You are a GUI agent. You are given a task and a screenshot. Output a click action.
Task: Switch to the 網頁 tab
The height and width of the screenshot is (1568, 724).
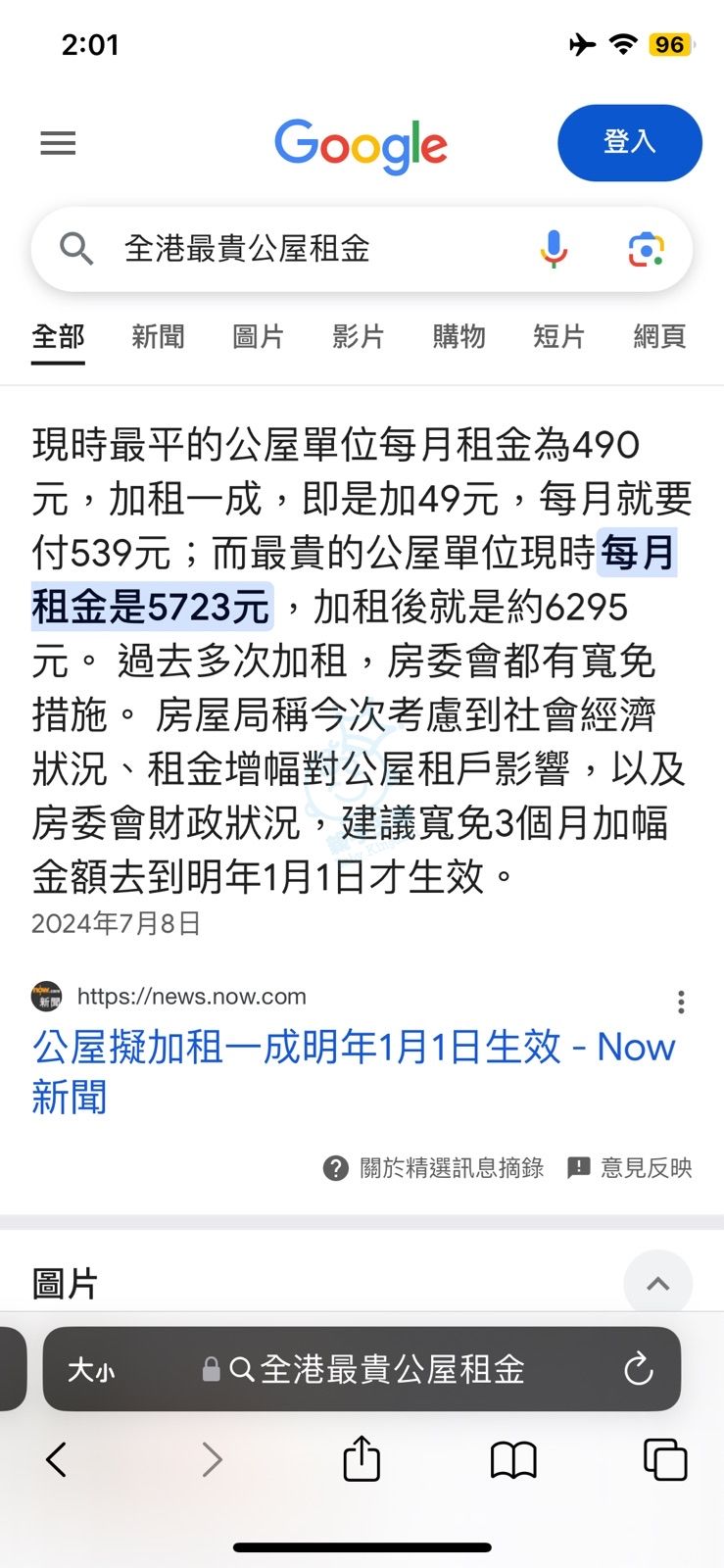coord(659,337)
